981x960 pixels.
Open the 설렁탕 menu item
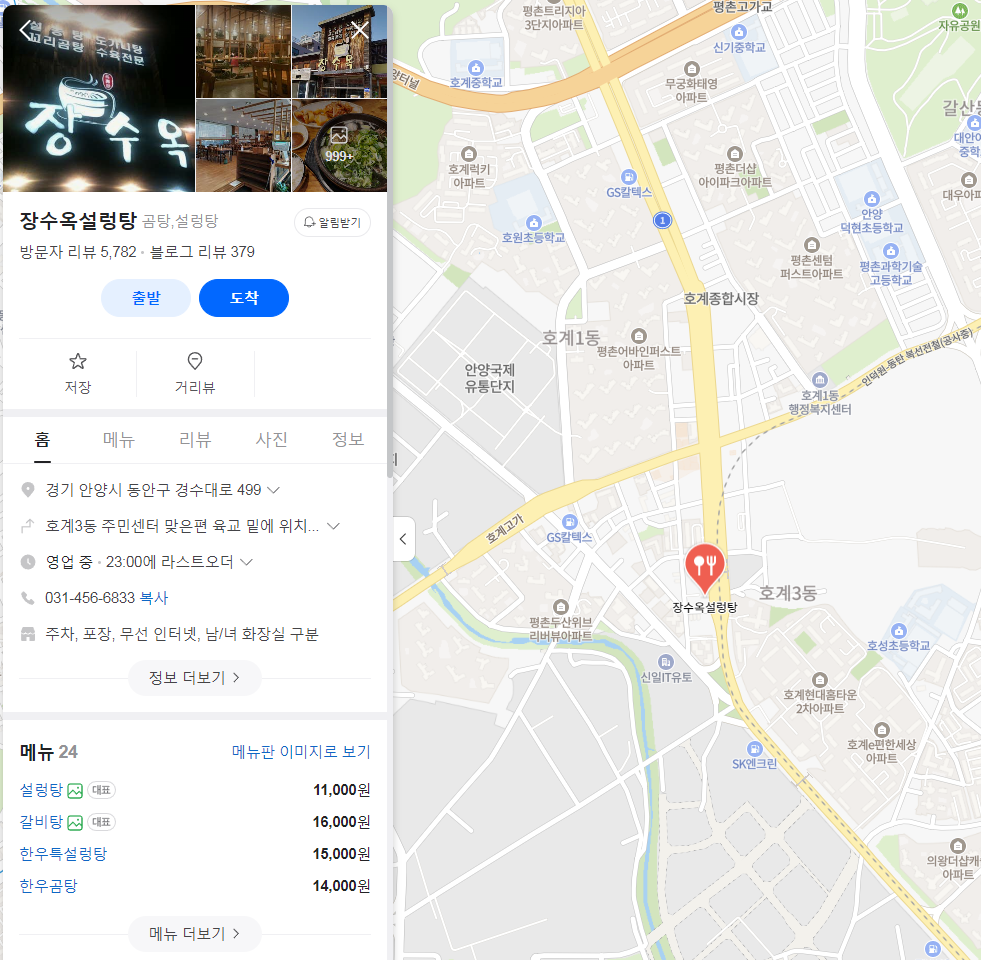pyautogui.click(x=40, y=790)
